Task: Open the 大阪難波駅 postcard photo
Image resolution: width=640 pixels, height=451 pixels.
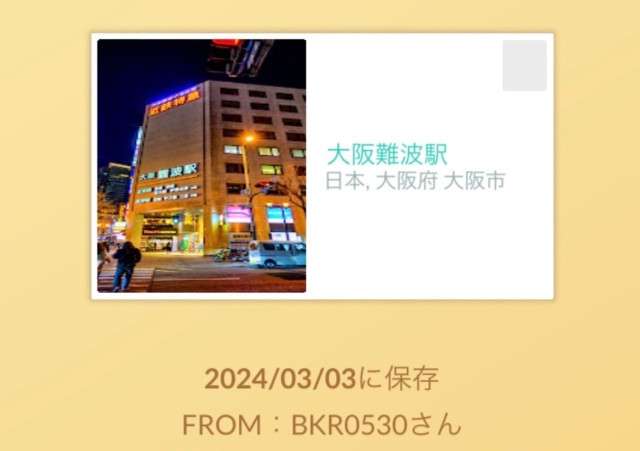Action: (x=201, y=166)
